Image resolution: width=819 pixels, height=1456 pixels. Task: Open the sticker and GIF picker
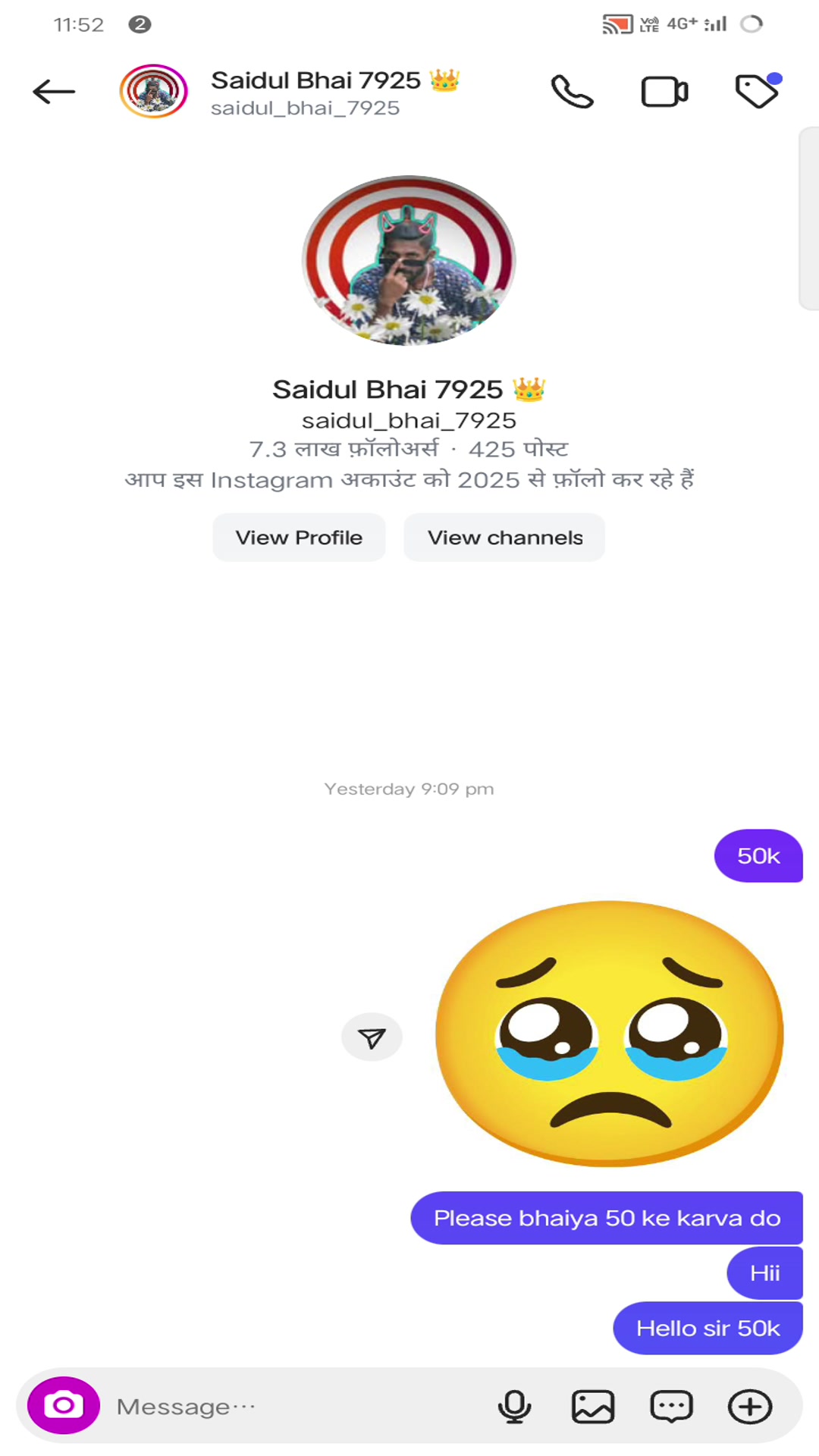pyautogui.click(x=671, y=1407)
